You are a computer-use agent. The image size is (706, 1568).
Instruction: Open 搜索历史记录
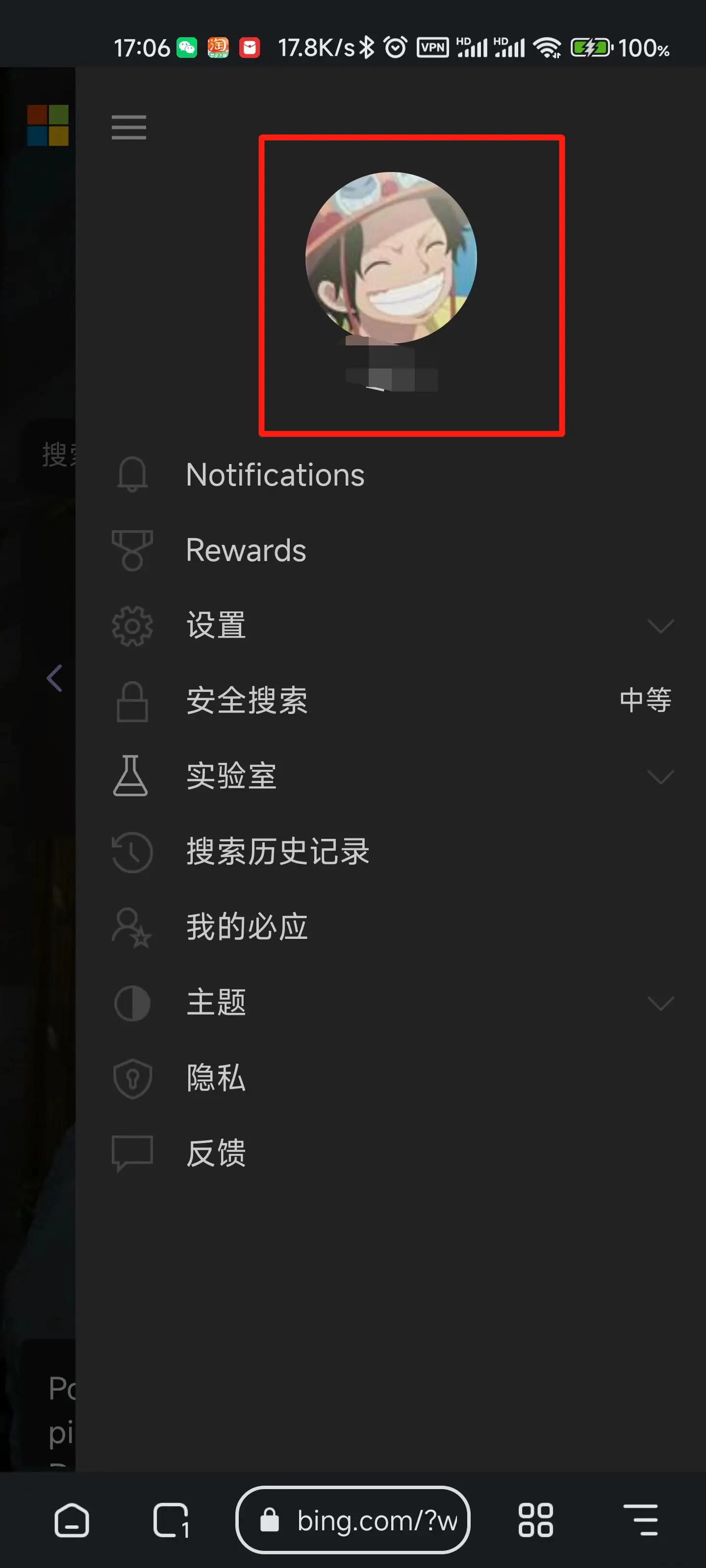[x=277, y=852]
